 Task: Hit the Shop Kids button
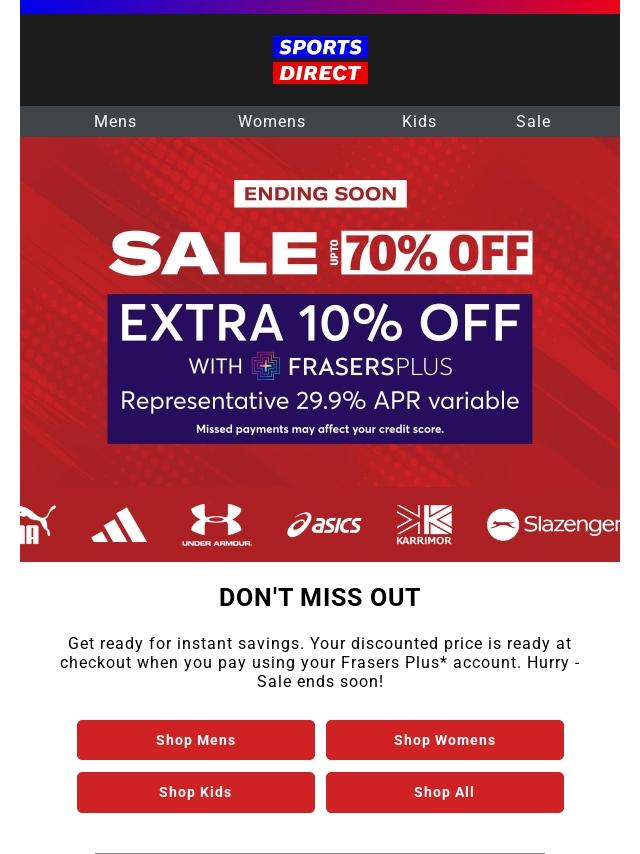click(196, 792)
